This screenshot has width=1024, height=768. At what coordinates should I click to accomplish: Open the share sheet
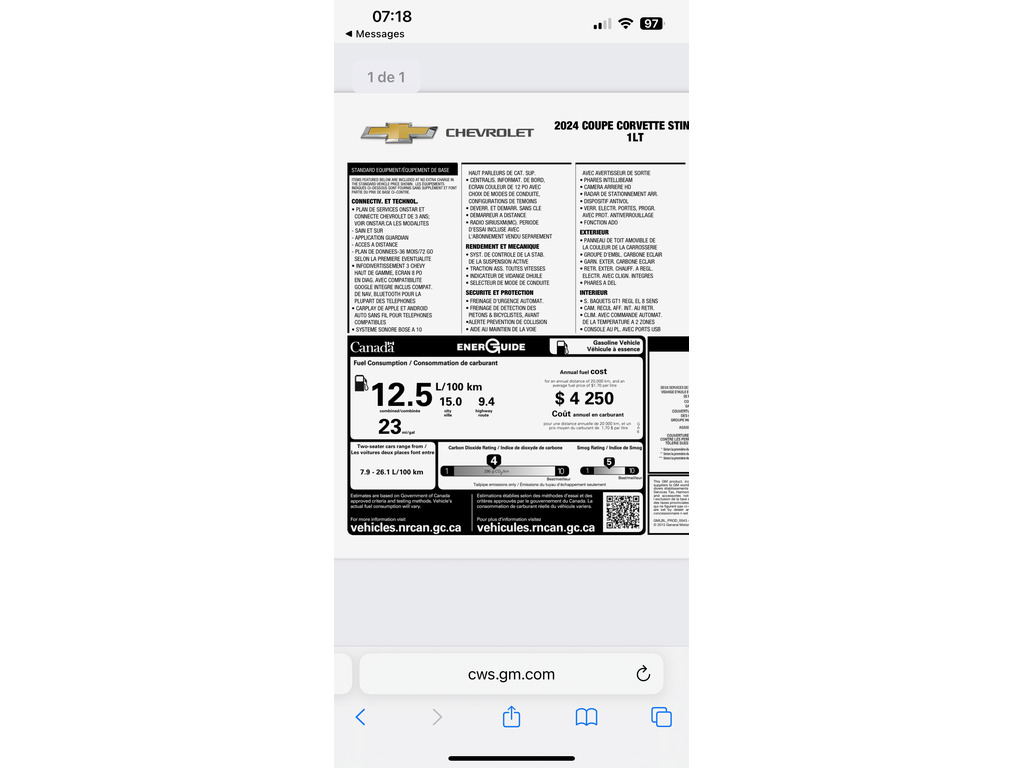click(x=511, y=717)
